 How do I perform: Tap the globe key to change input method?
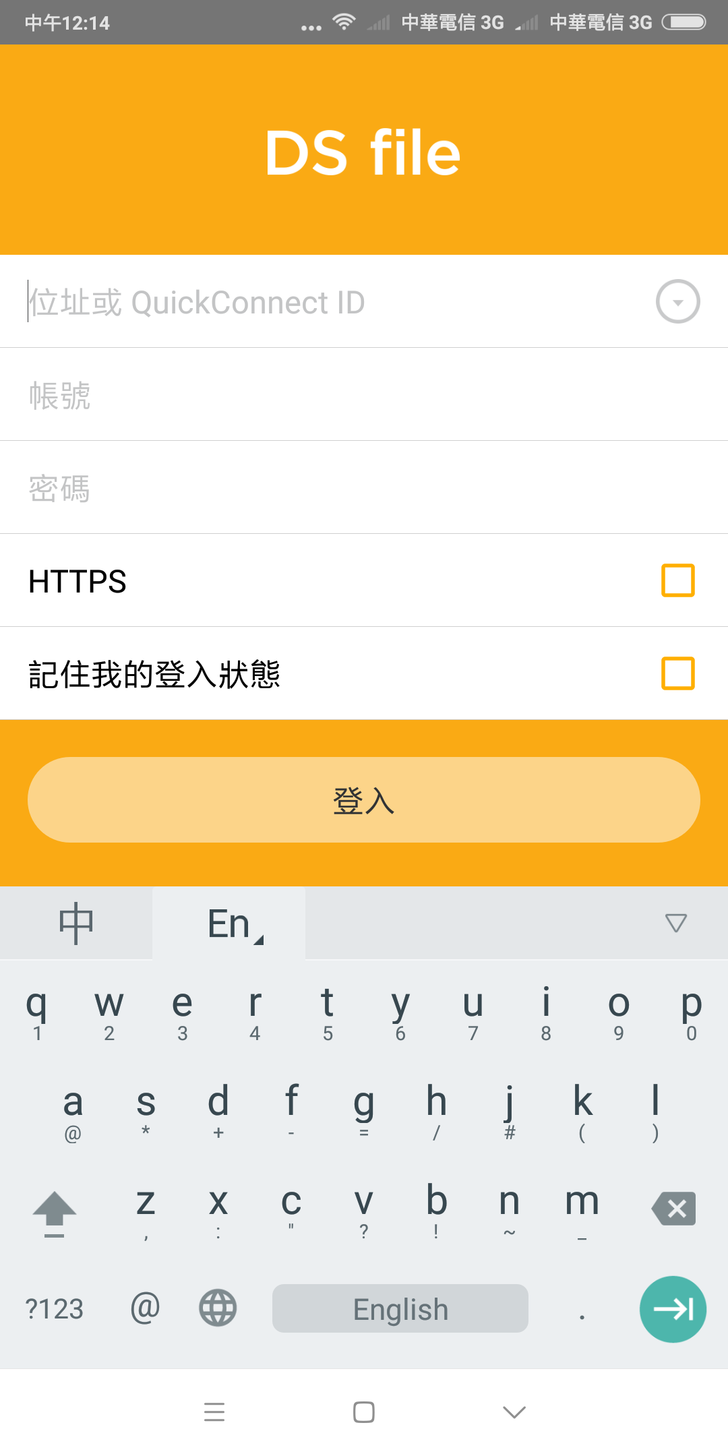pos(217,1308)
